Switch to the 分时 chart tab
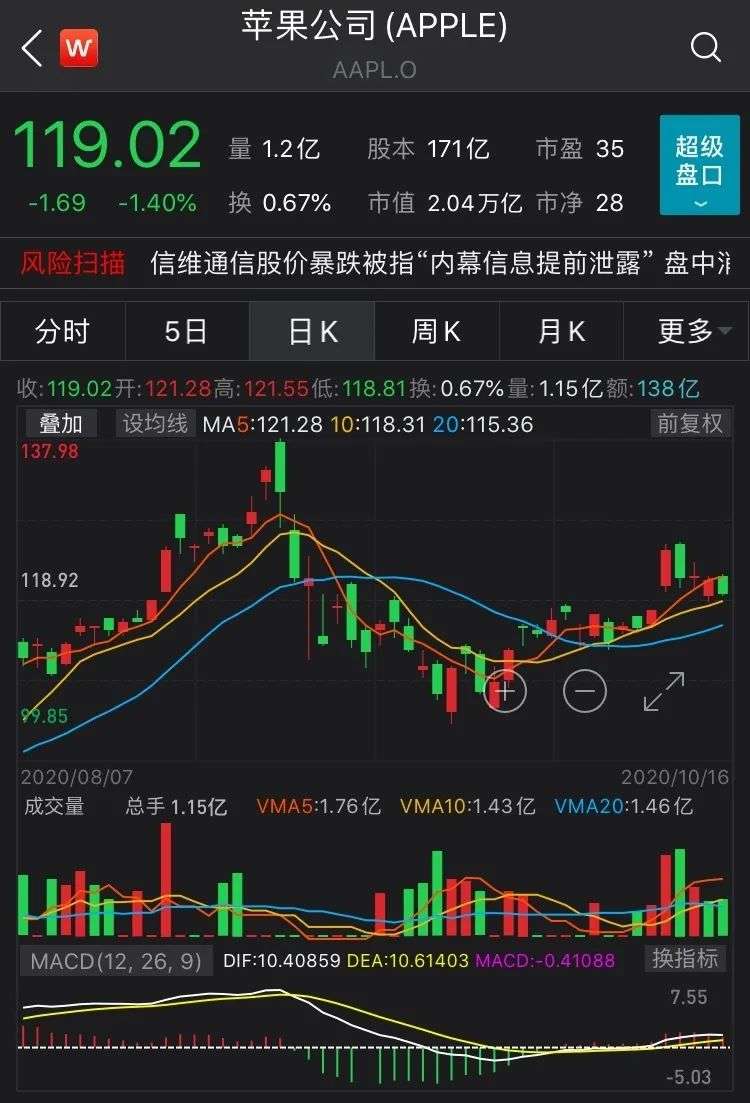Screen dimensions: 750x1103 [x=62, y=331]
